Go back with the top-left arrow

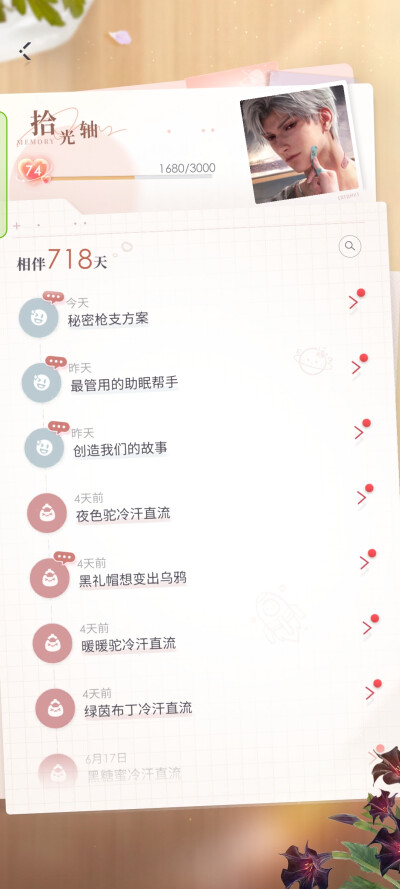coord(24,51)
